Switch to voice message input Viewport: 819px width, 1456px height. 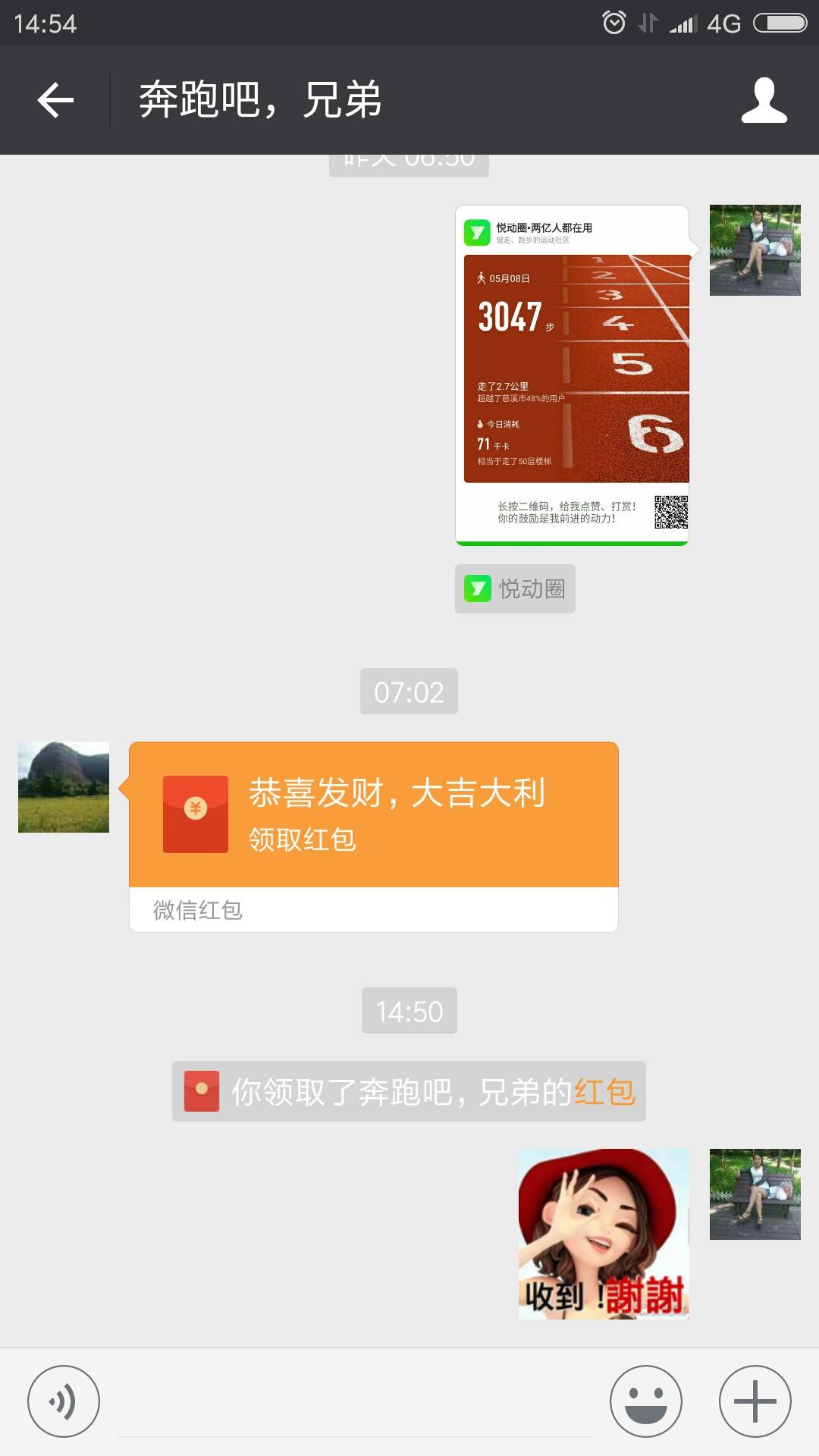point(63,1401)
